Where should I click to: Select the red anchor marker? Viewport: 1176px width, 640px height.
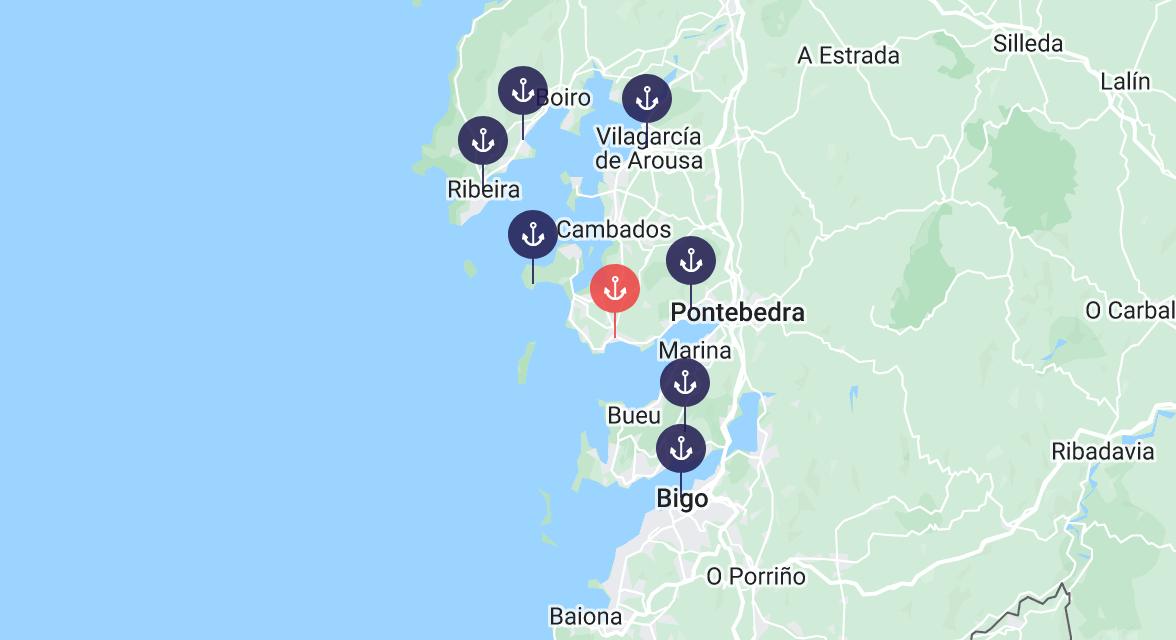(615, 289)
